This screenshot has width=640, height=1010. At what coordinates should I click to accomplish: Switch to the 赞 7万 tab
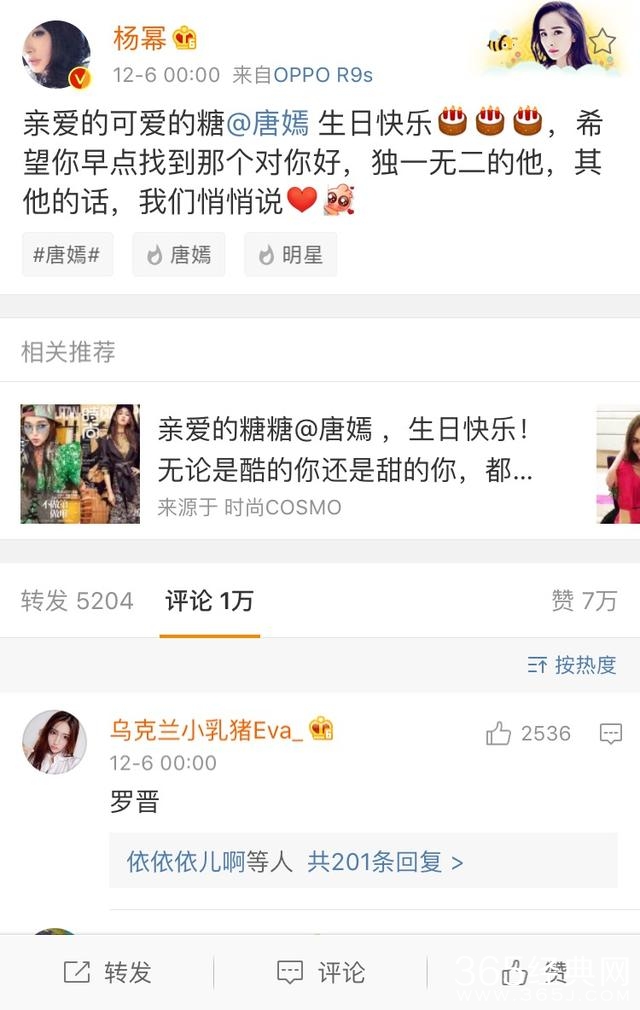[x=584, y=601]
